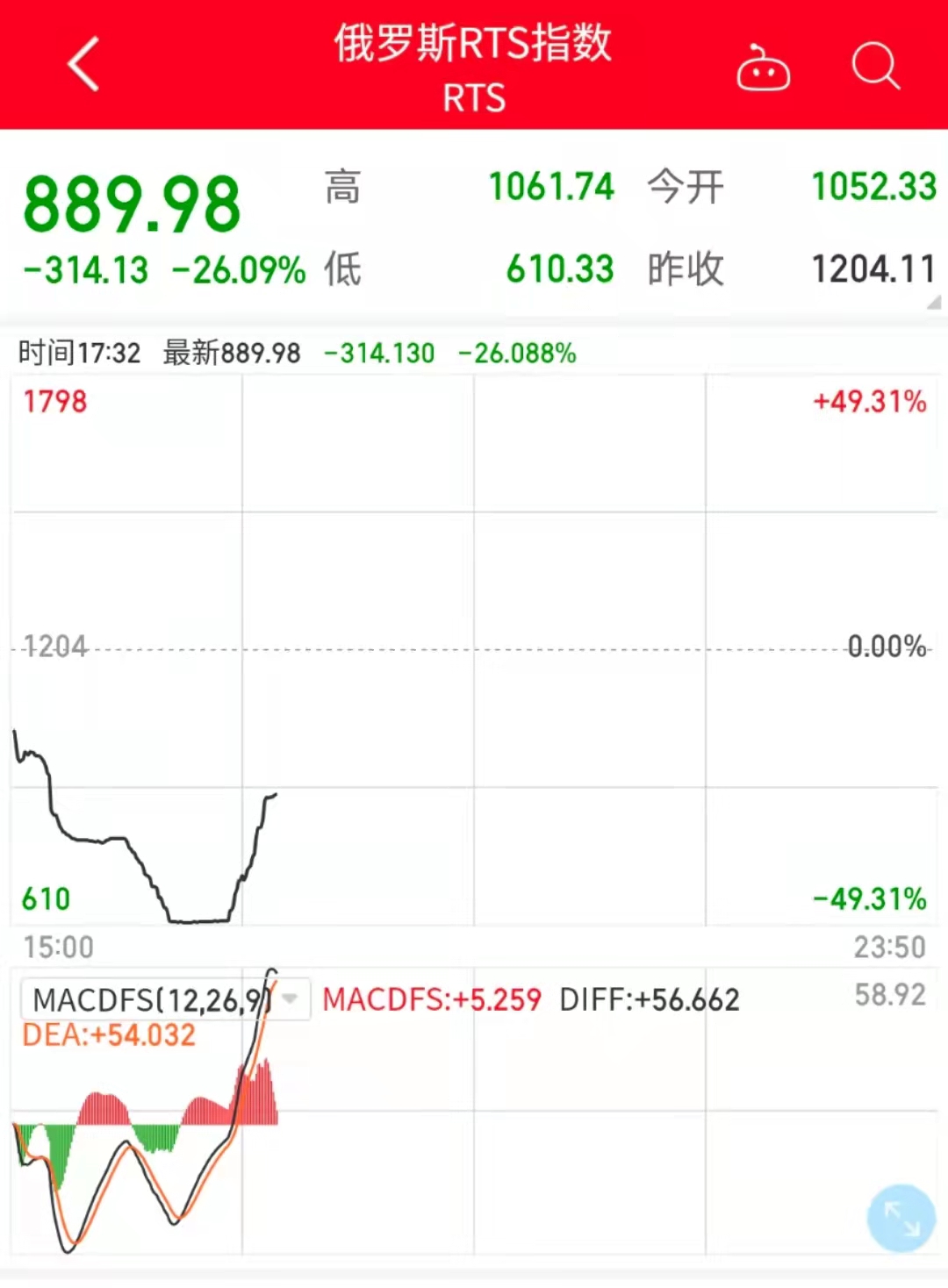Open the robot assistant icon
Screen dimensions: 948x1288
tap(763, 68)
